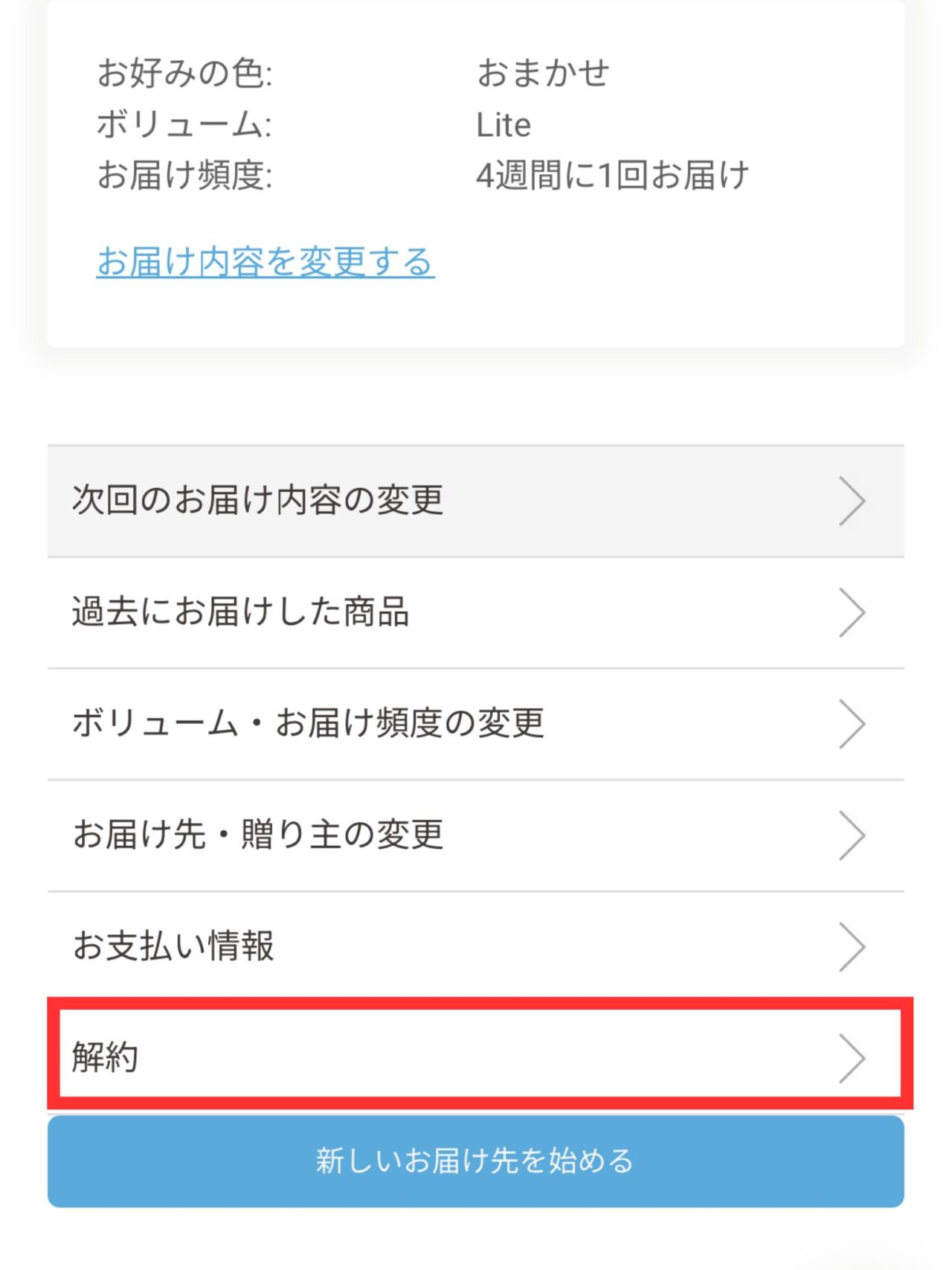The height and width of the screenshot is (1270, 952).
Task: Select お届け先・贈り主の変更
Action: click(475, 835)
